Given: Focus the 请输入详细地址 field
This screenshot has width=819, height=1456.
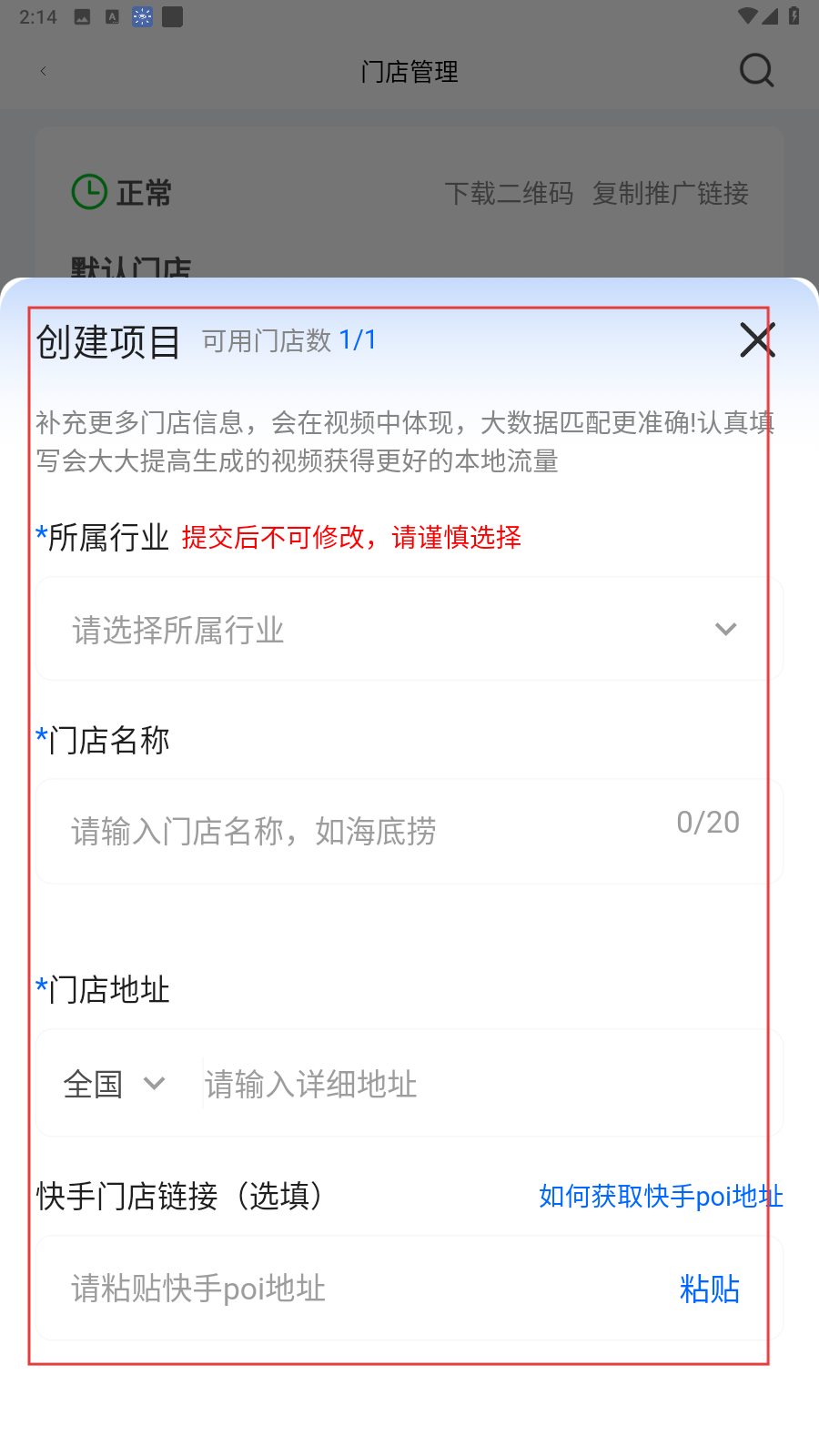Looking at the screenshot, I should (482, 1084).
